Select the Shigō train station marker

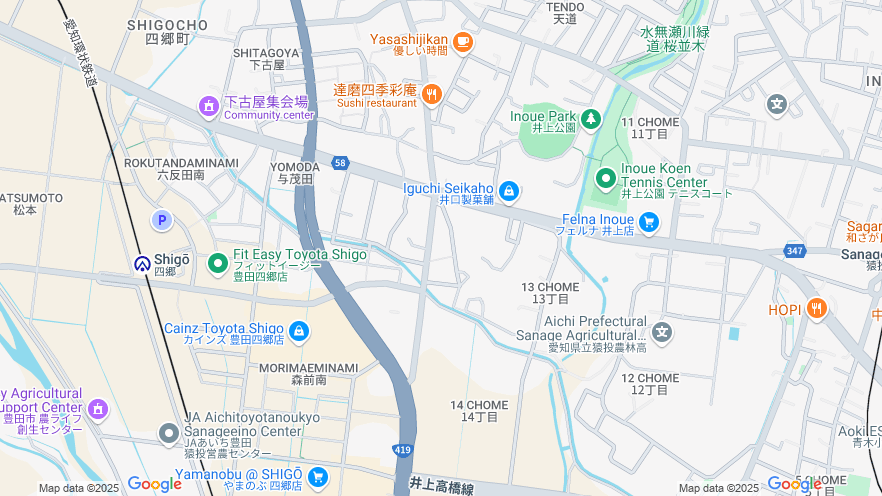tap(143, 264)
